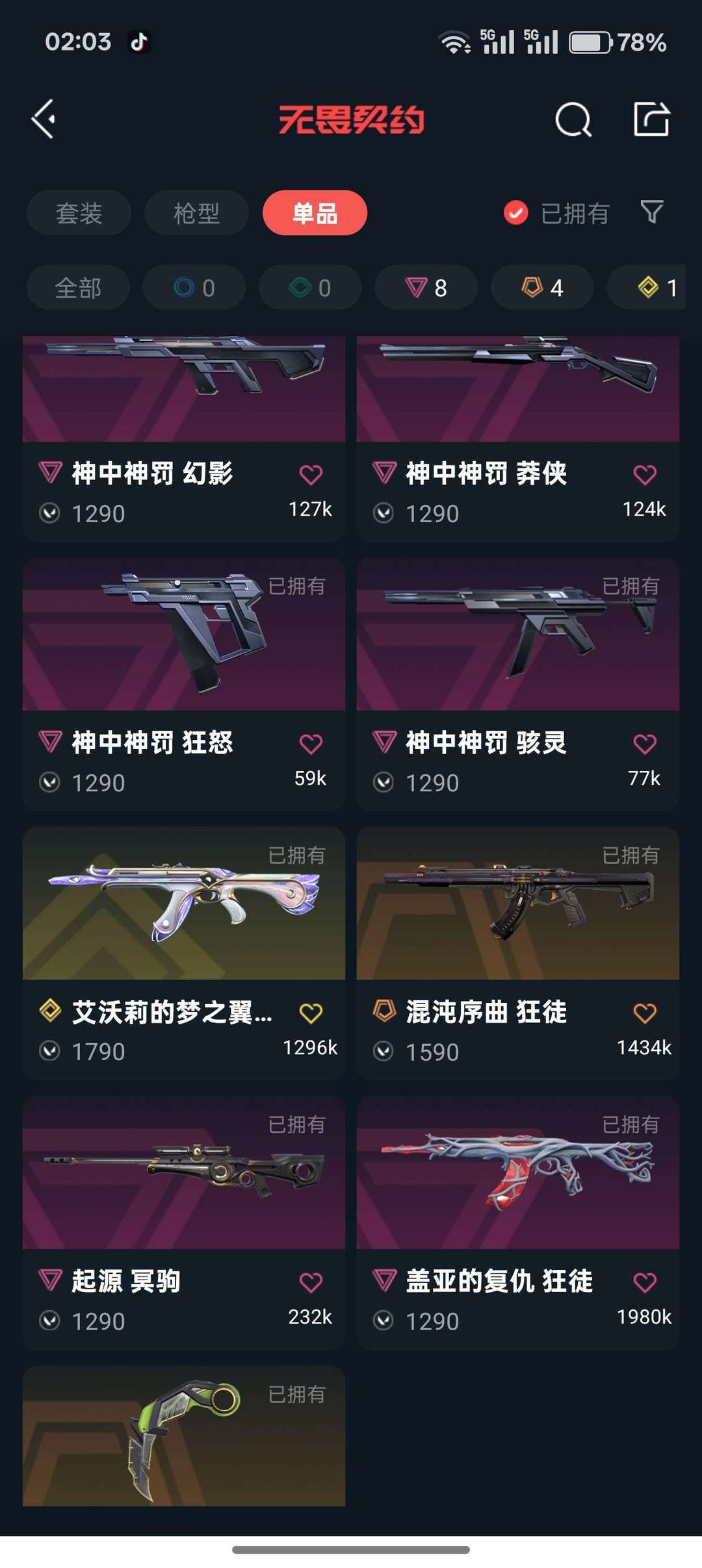
Task: Switch to the 枪型 tab
Action: (196, 213)
